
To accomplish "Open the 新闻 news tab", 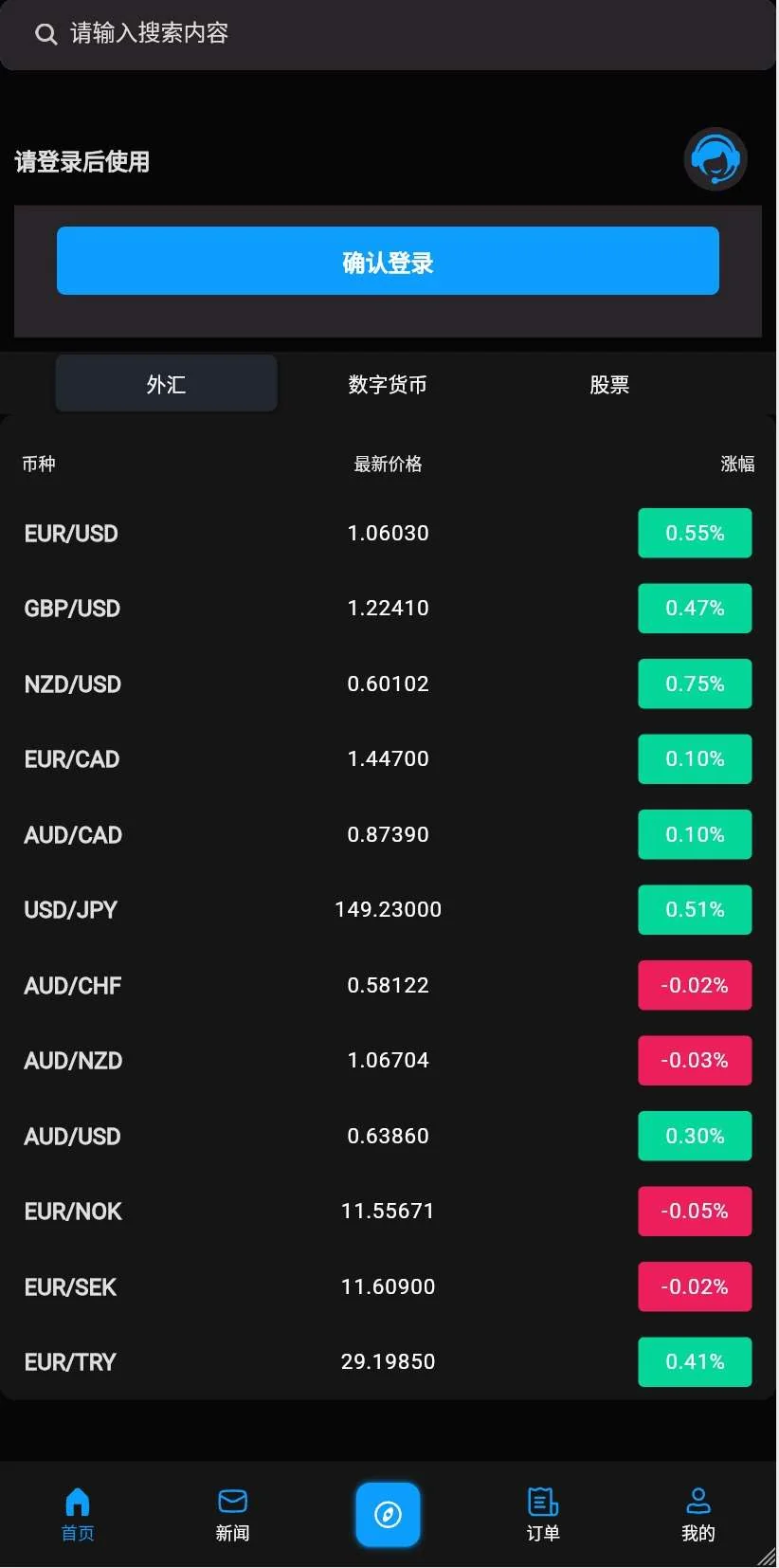I will (232, 1514).
